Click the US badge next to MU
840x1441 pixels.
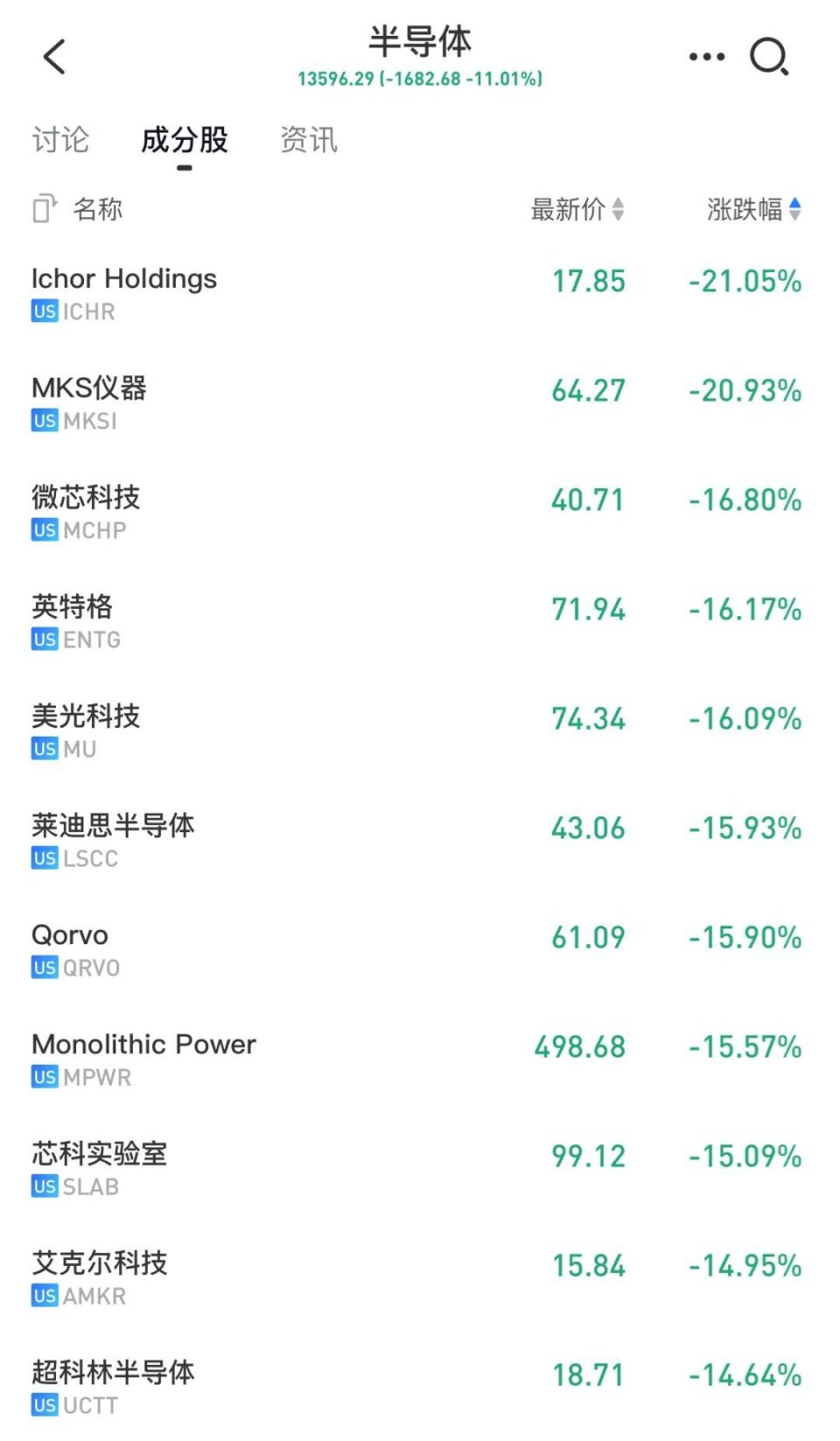(x=43, y=749)
